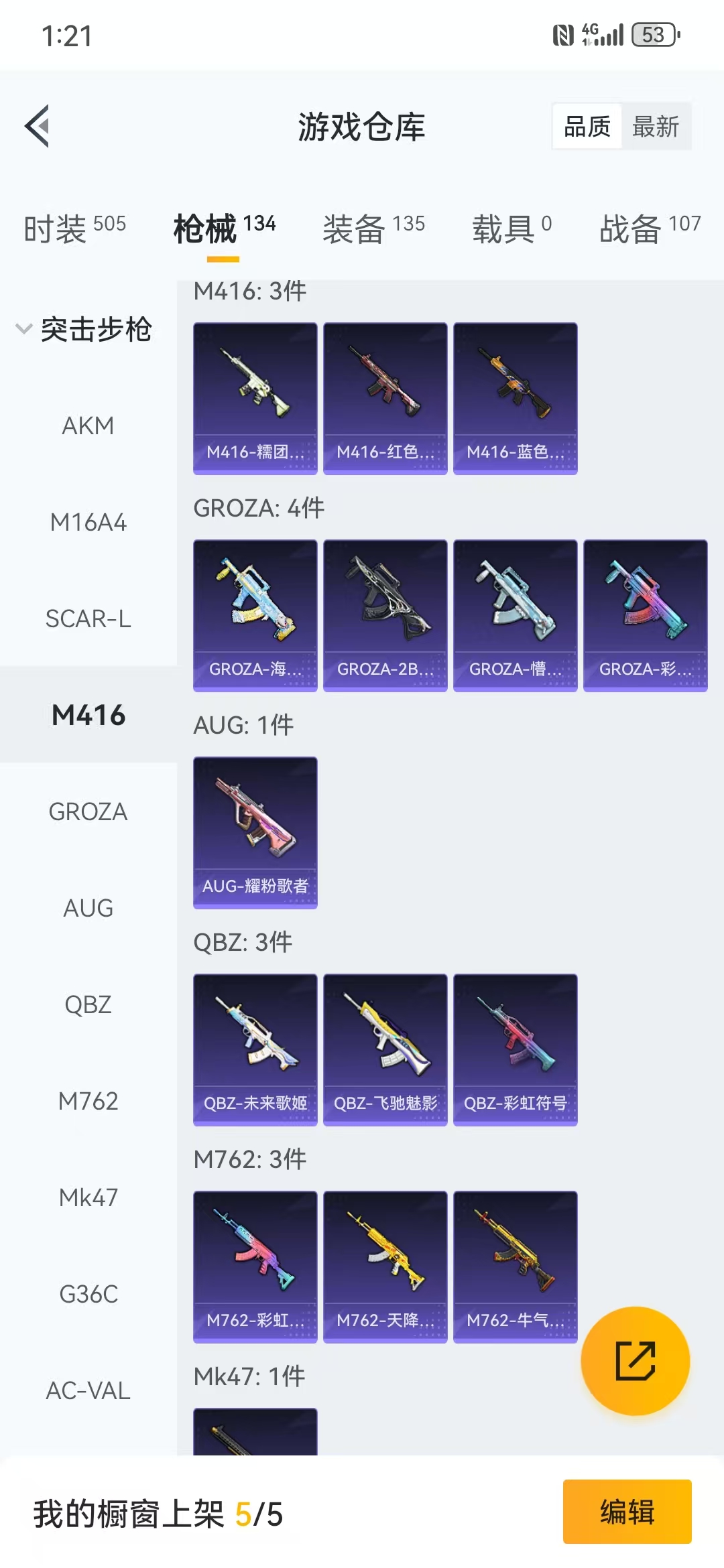Viewport: 724px width, 1568px height.
Task: View the AUG-耀粉歌者 skin
Action: [255, 833]
